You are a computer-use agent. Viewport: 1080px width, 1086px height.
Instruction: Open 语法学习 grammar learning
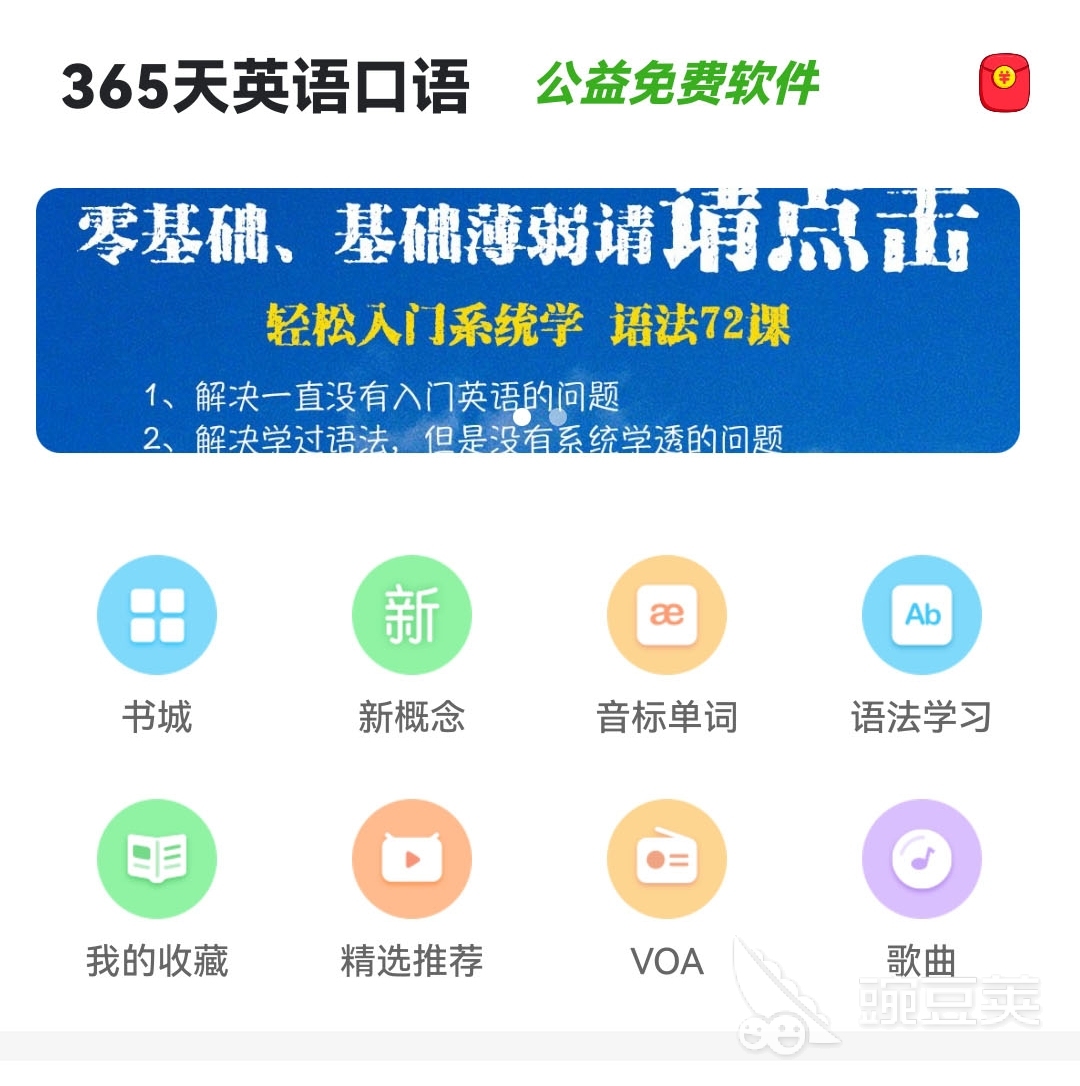coord(921,616)
